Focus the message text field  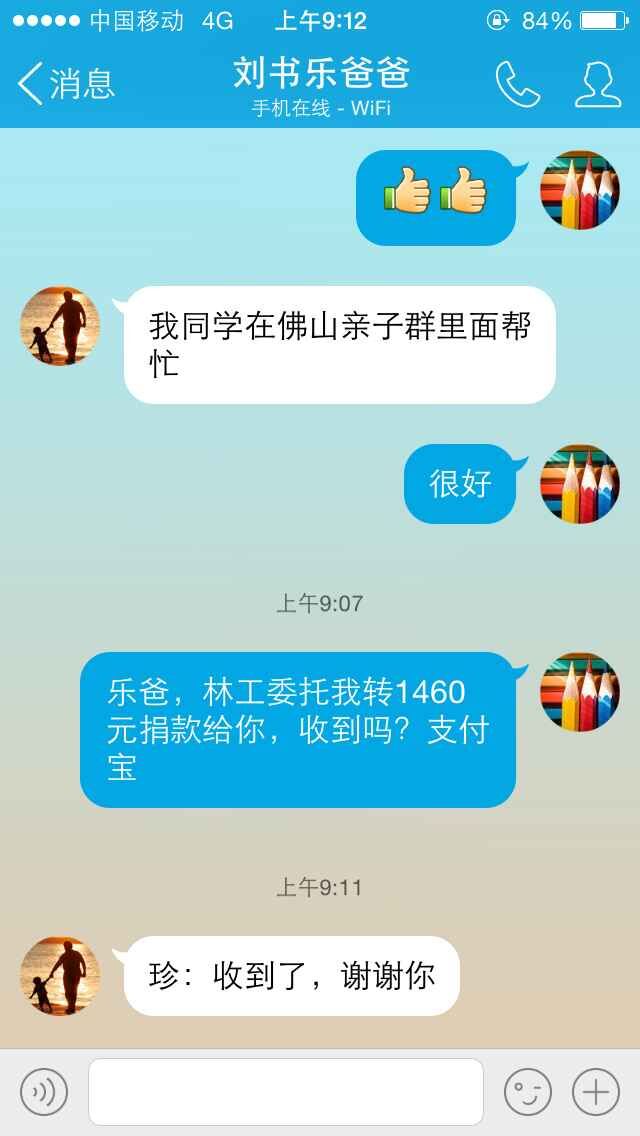286,1092
